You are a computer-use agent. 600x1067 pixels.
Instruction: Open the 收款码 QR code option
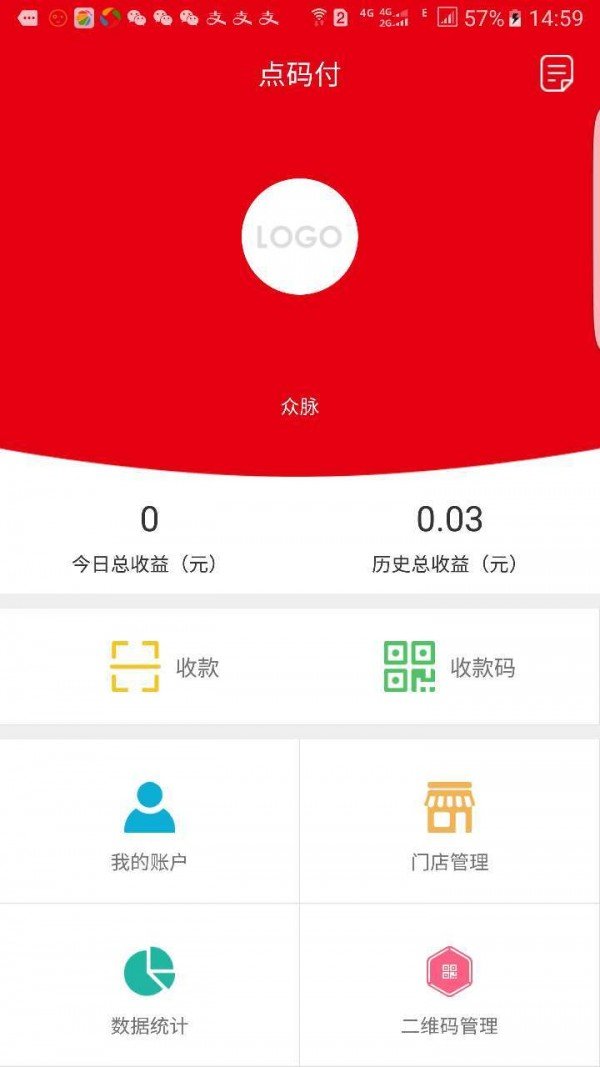tap(450, 667)
